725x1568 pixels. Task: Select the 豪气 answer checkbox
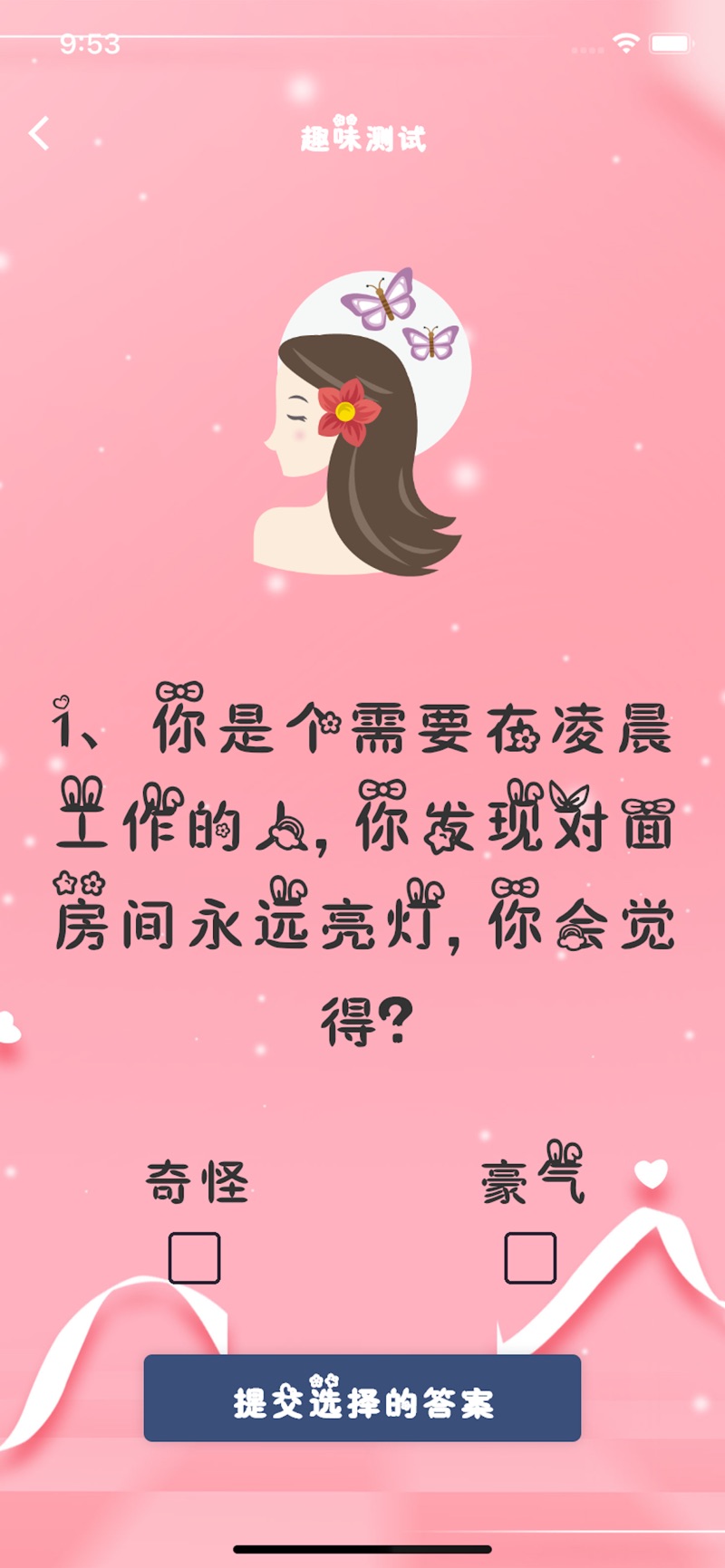[x=530, y=1257]
